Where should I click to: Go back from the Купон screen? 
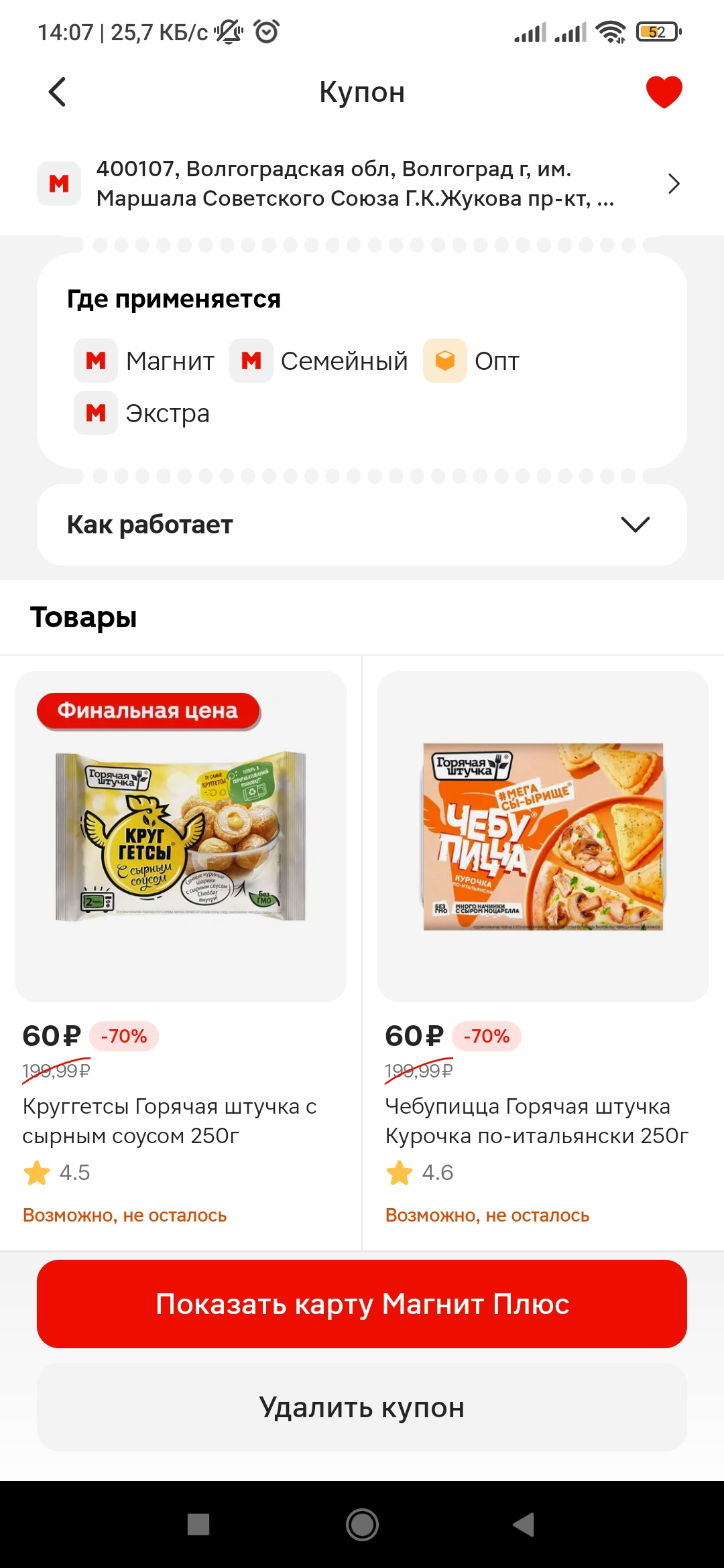coord(58,92)
